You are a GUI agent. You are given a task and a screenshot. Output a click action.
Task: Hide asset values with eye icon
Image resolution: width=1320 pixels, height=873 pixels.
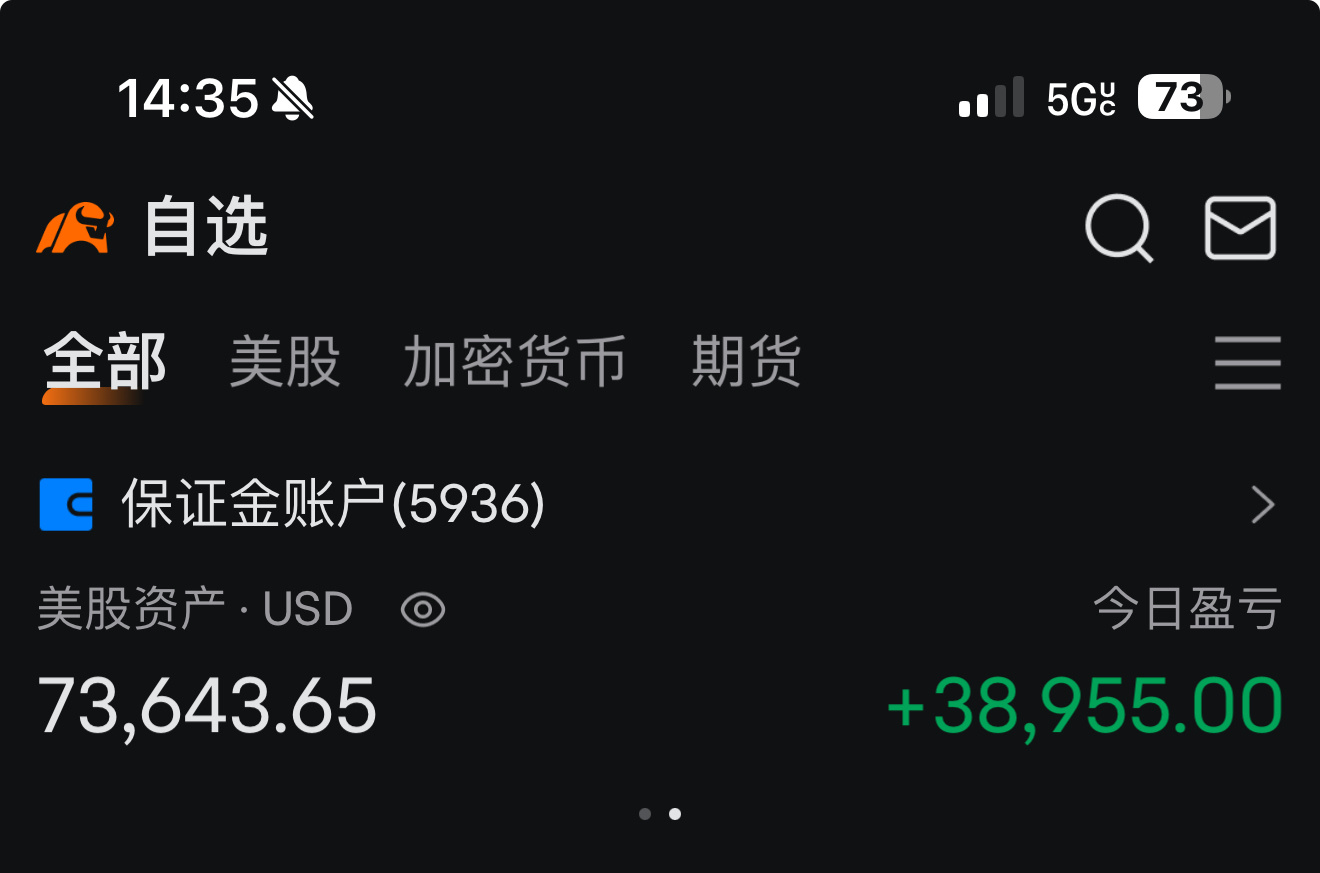423,609
